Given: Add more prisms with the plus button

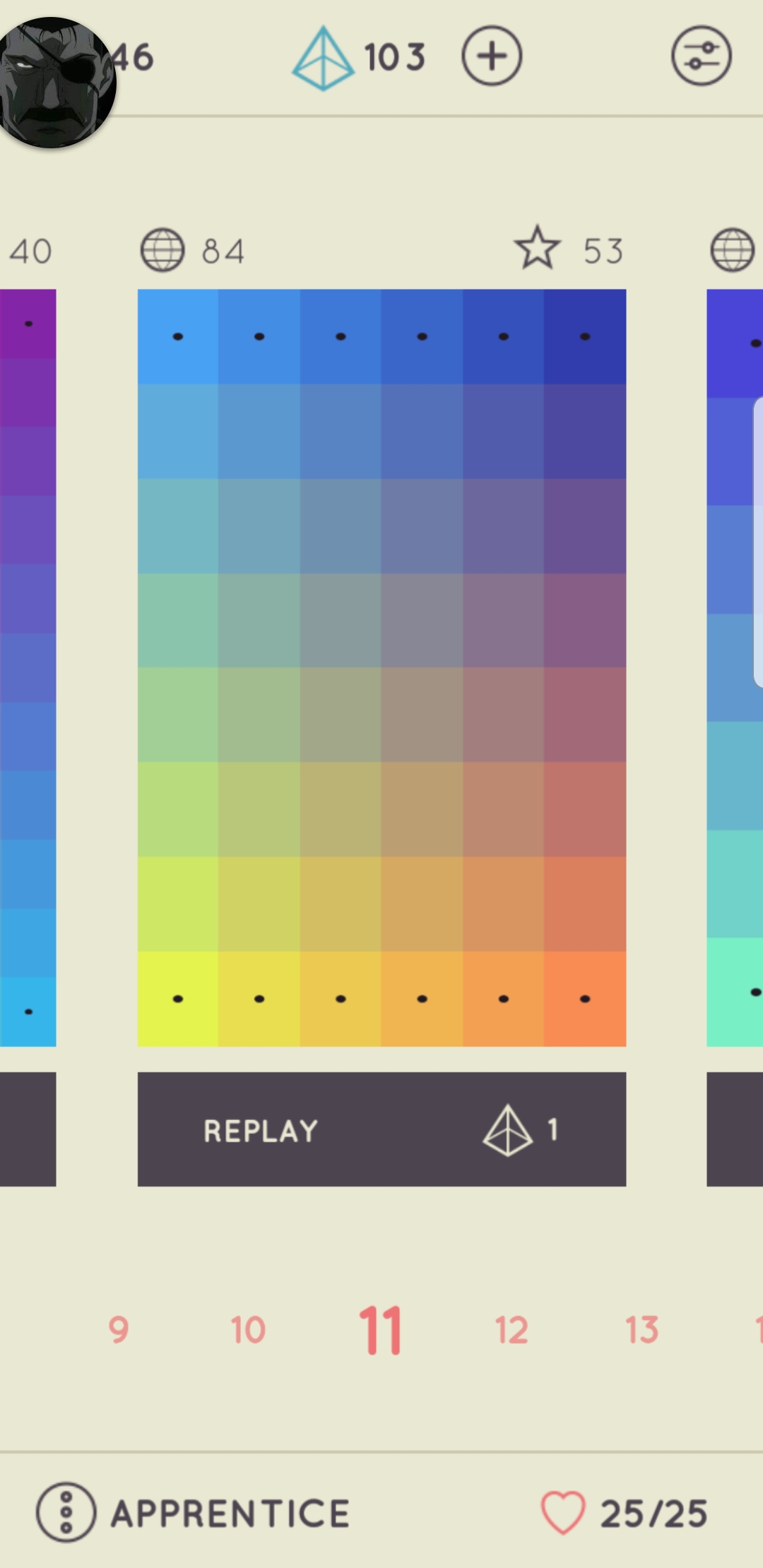Looking at the screenshot, I should click(x=492, y=56).
